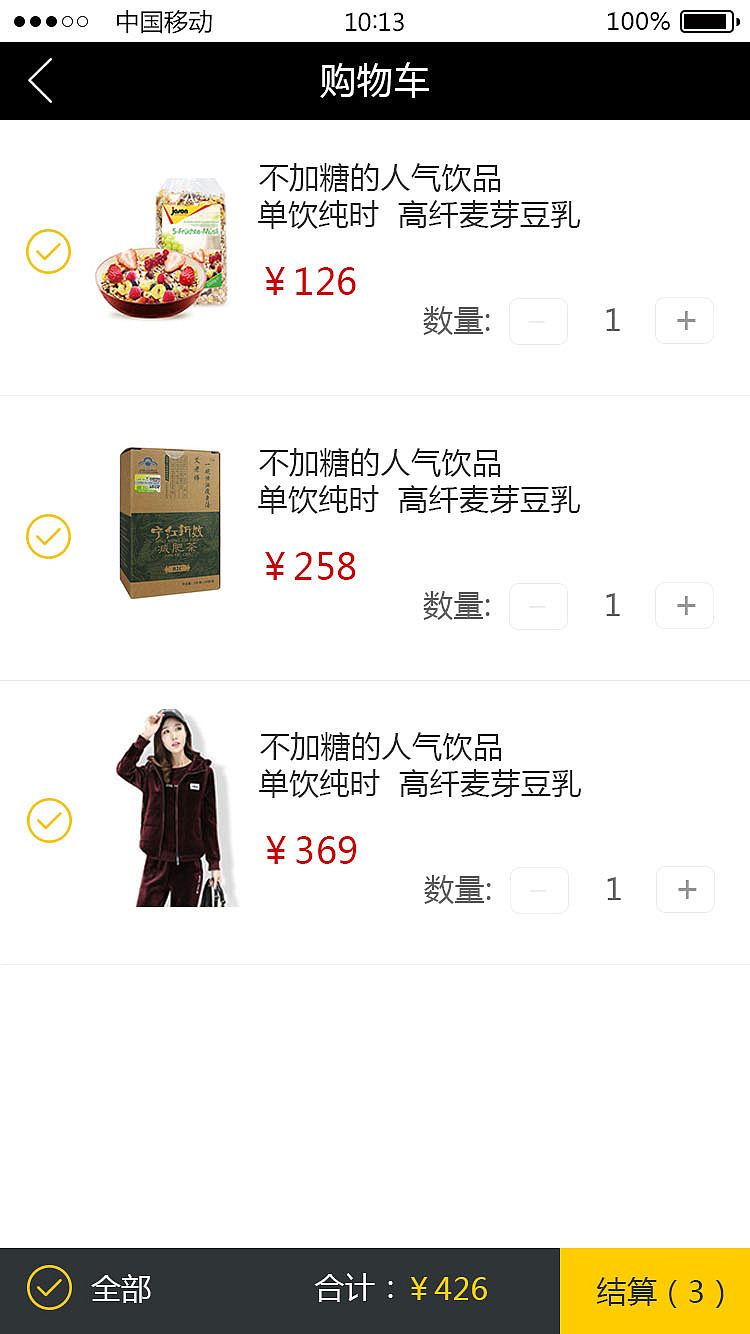Click the ¥369 red price label
The width and height of the screenshot is (750, 1334).
tap(311, 849)
